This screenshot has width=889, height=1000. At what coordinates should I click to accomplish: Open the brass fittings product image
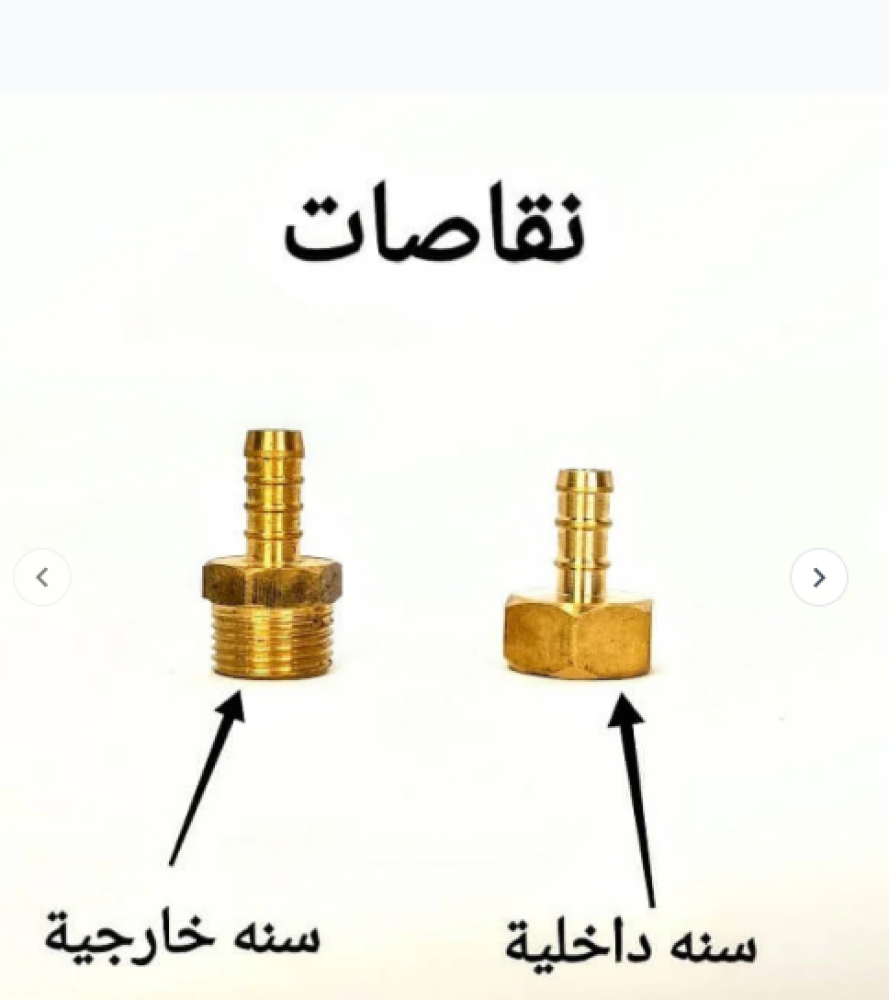[444, 546]
